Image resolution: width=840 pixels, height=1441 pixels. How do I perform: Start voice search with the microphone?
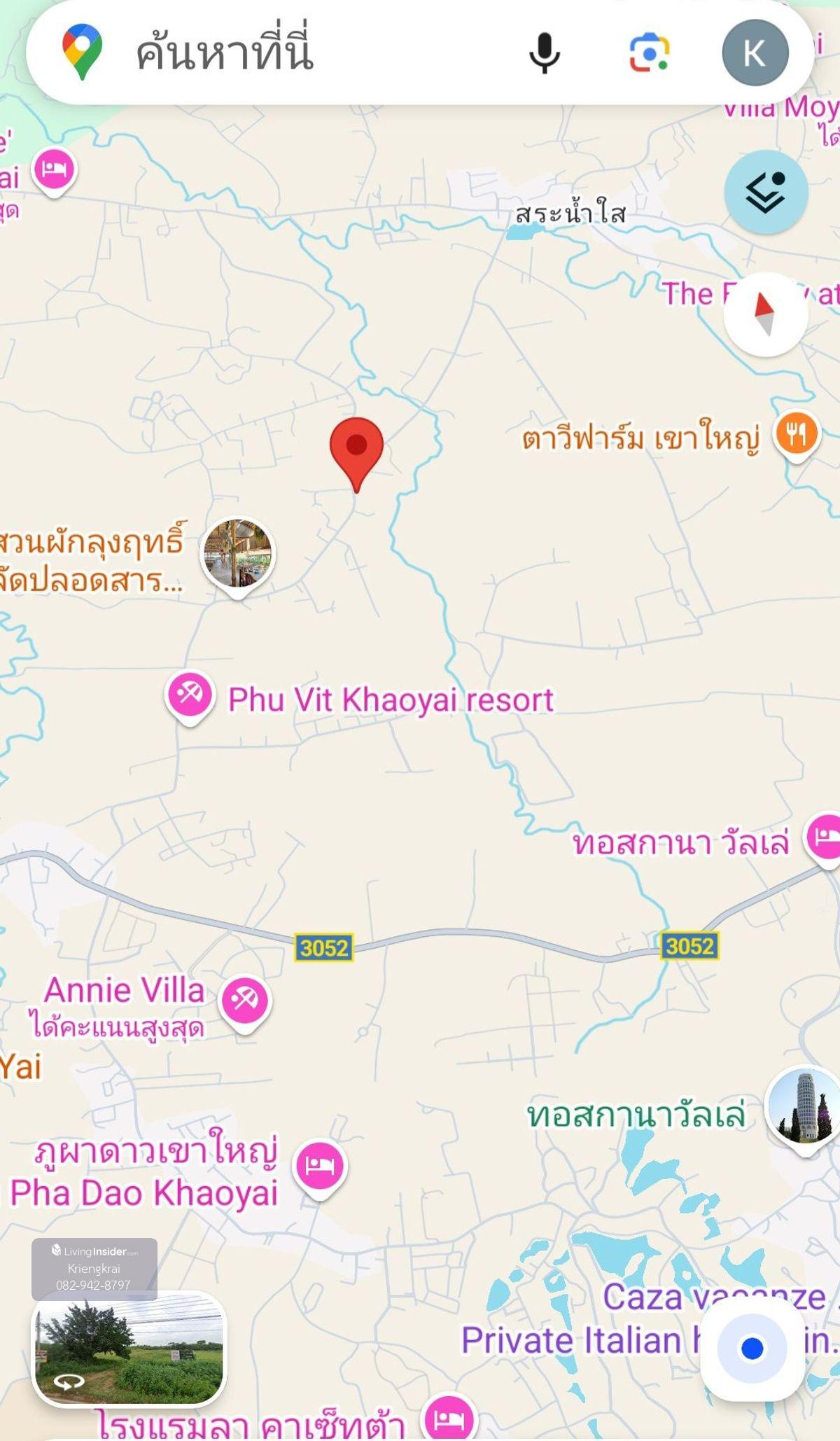coord(544,53)
